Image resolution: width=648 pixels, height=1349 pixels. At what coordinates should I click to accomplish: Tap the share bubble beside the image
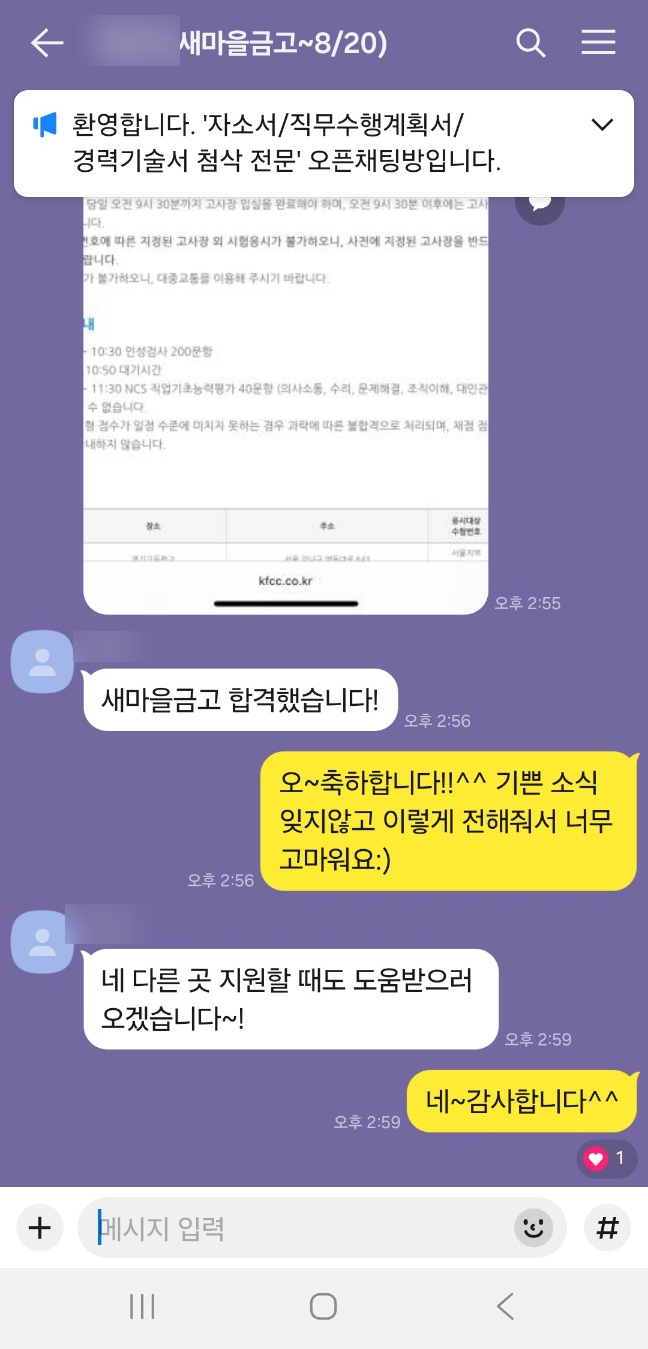coord(540,202)
